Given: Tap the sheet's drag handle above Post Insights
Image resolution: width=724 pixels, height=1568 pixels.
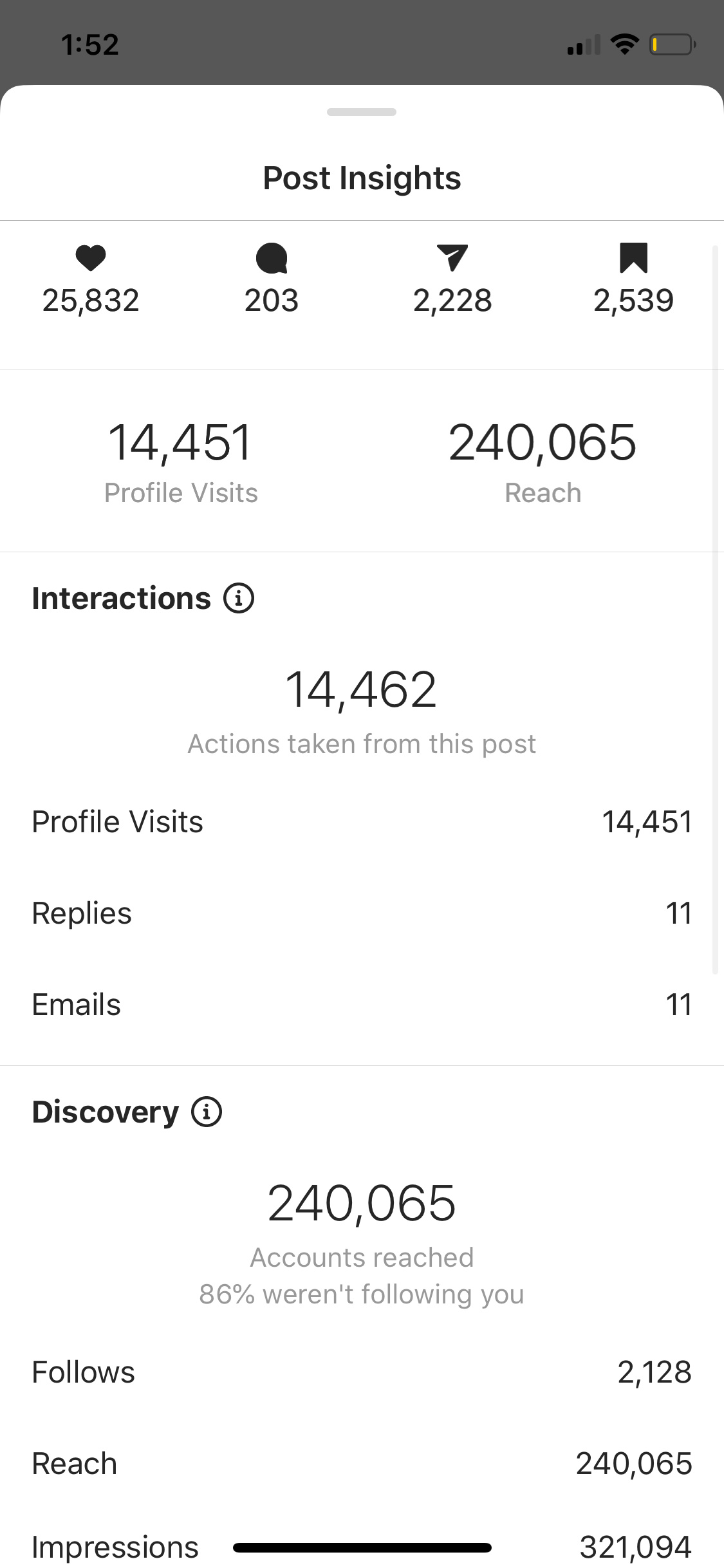Looking at the screenshot, I should pyautogui.click(x=362, y=112).
